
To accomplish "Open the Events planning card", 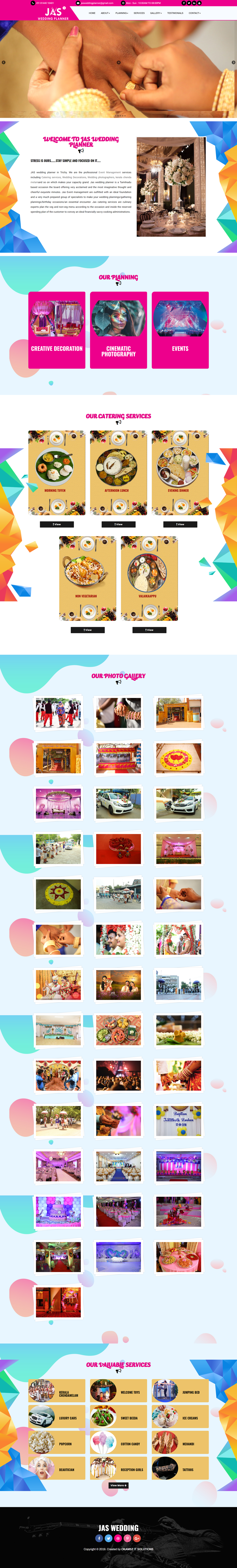I will [x=180, y=329].
